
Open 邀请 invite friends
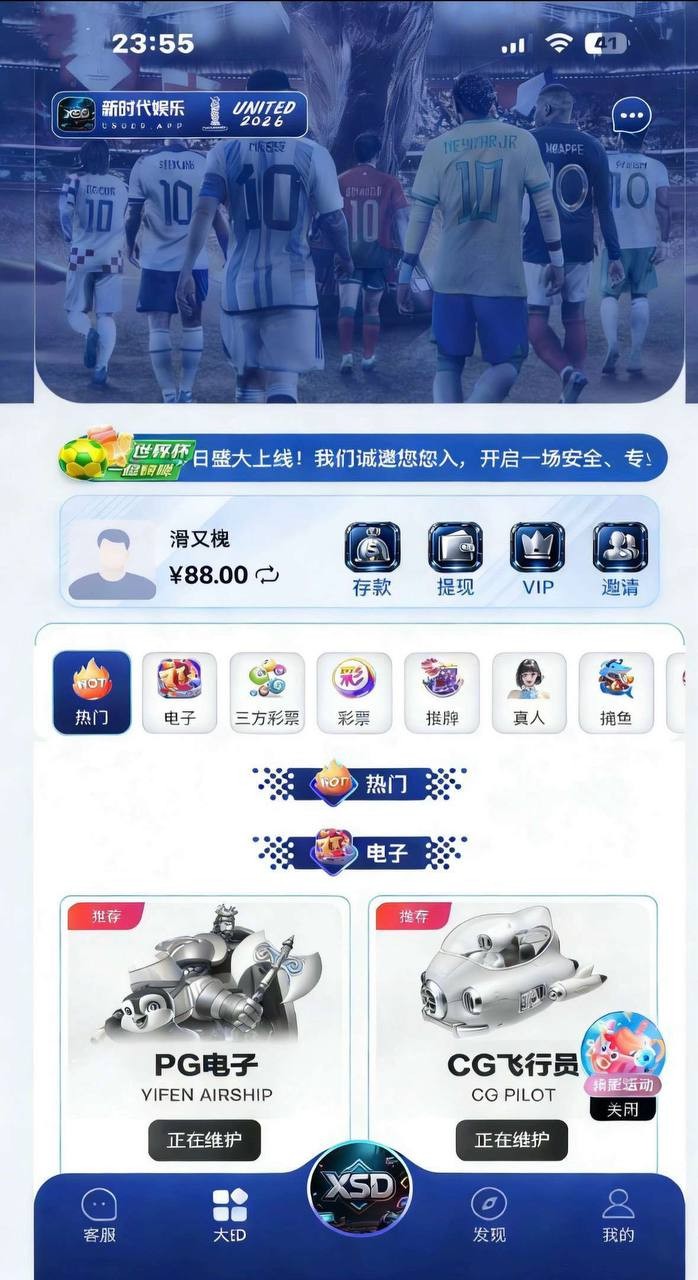tap(620, 559)
